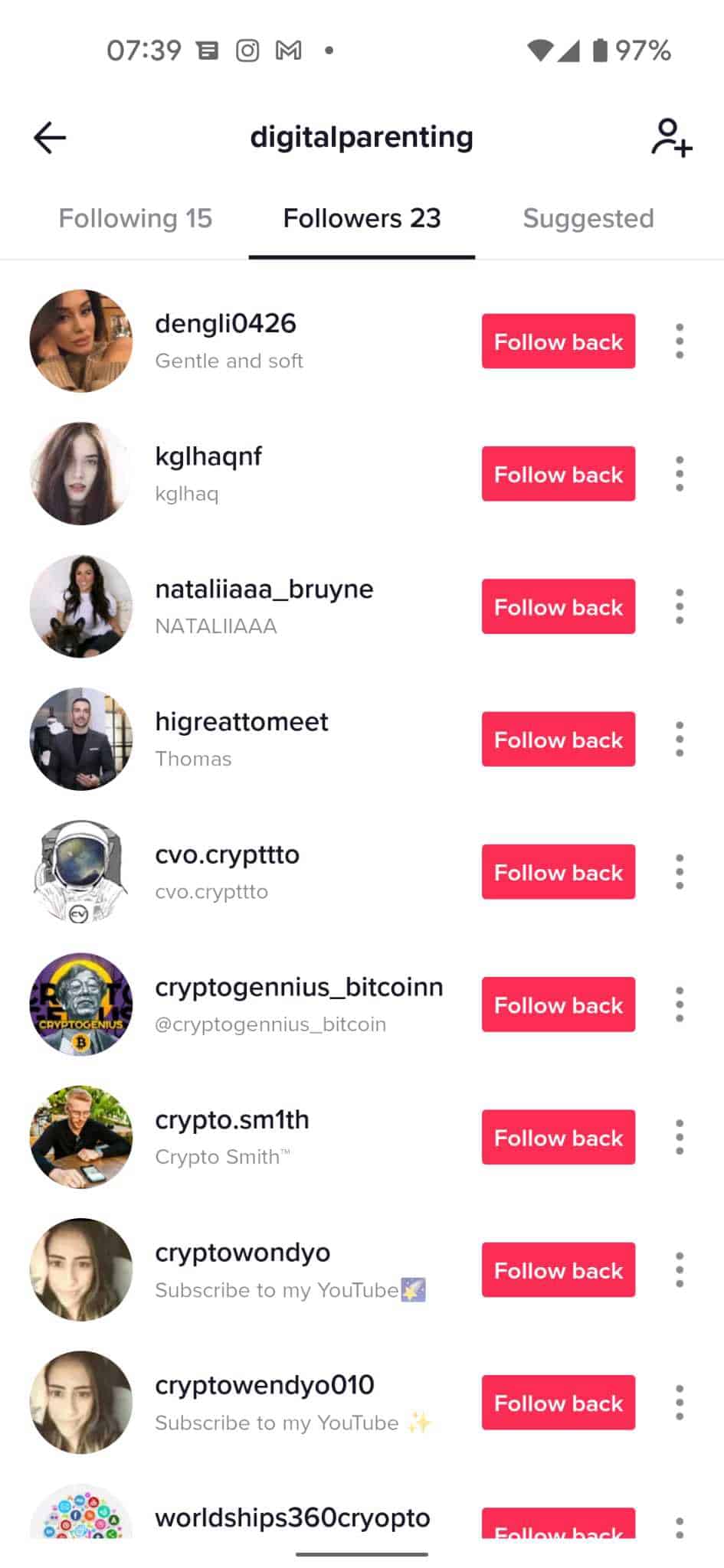Follow back crypto.sm1th

pos(559,1138)
